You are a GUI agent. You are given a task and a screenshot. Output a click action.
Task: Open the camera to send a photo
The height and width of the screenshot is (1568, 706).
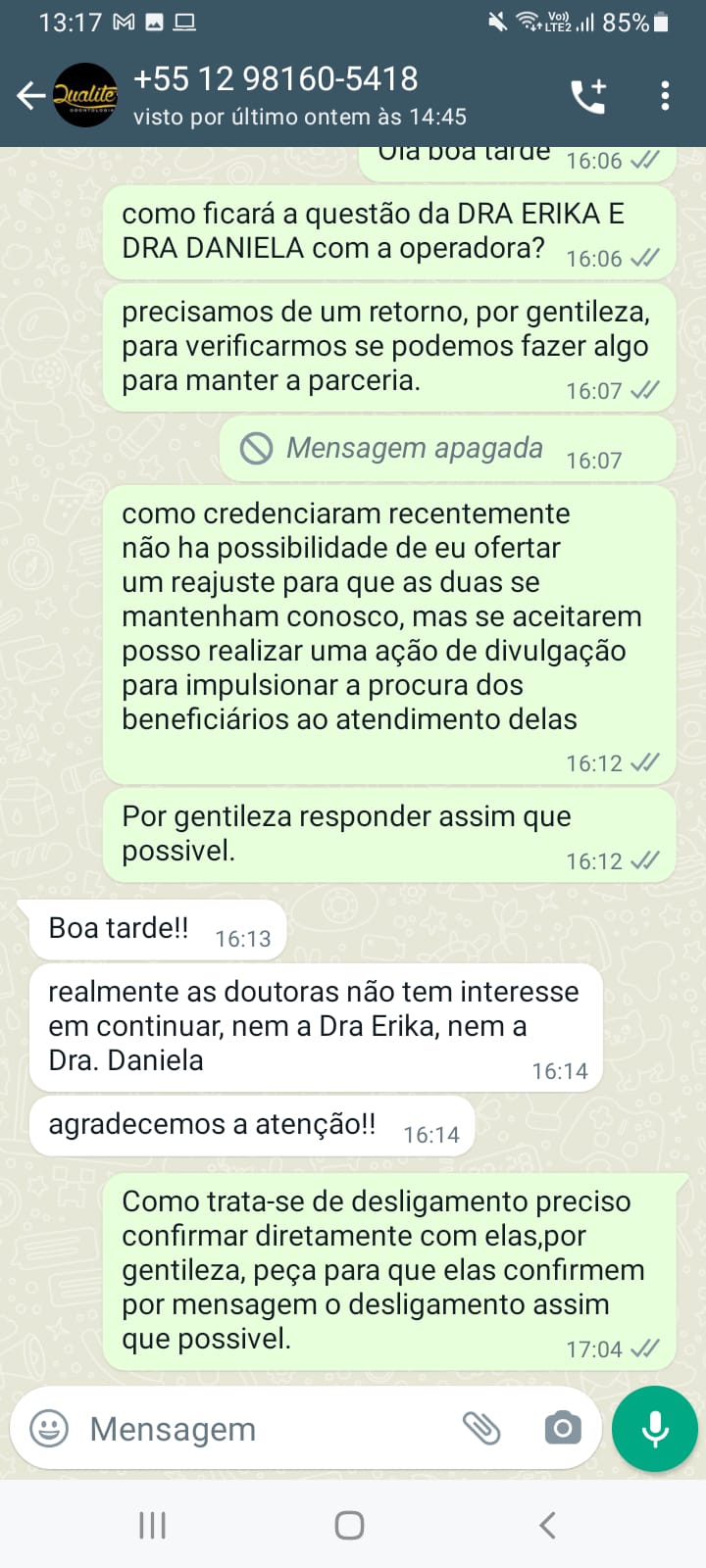tap(562, 1428)
